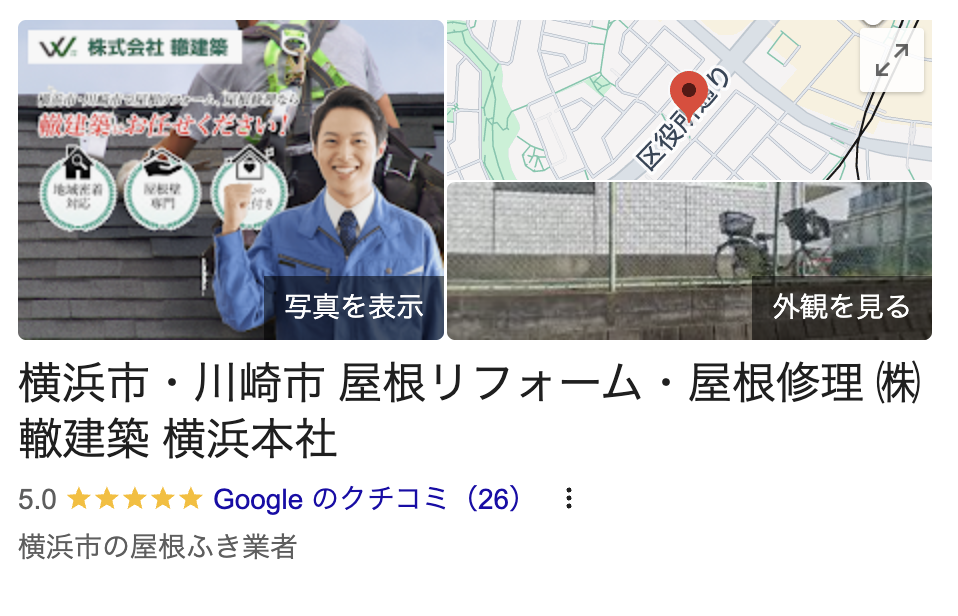Open the three-dot overflow menu
958x616 pixels.
(x=569, y=498)
